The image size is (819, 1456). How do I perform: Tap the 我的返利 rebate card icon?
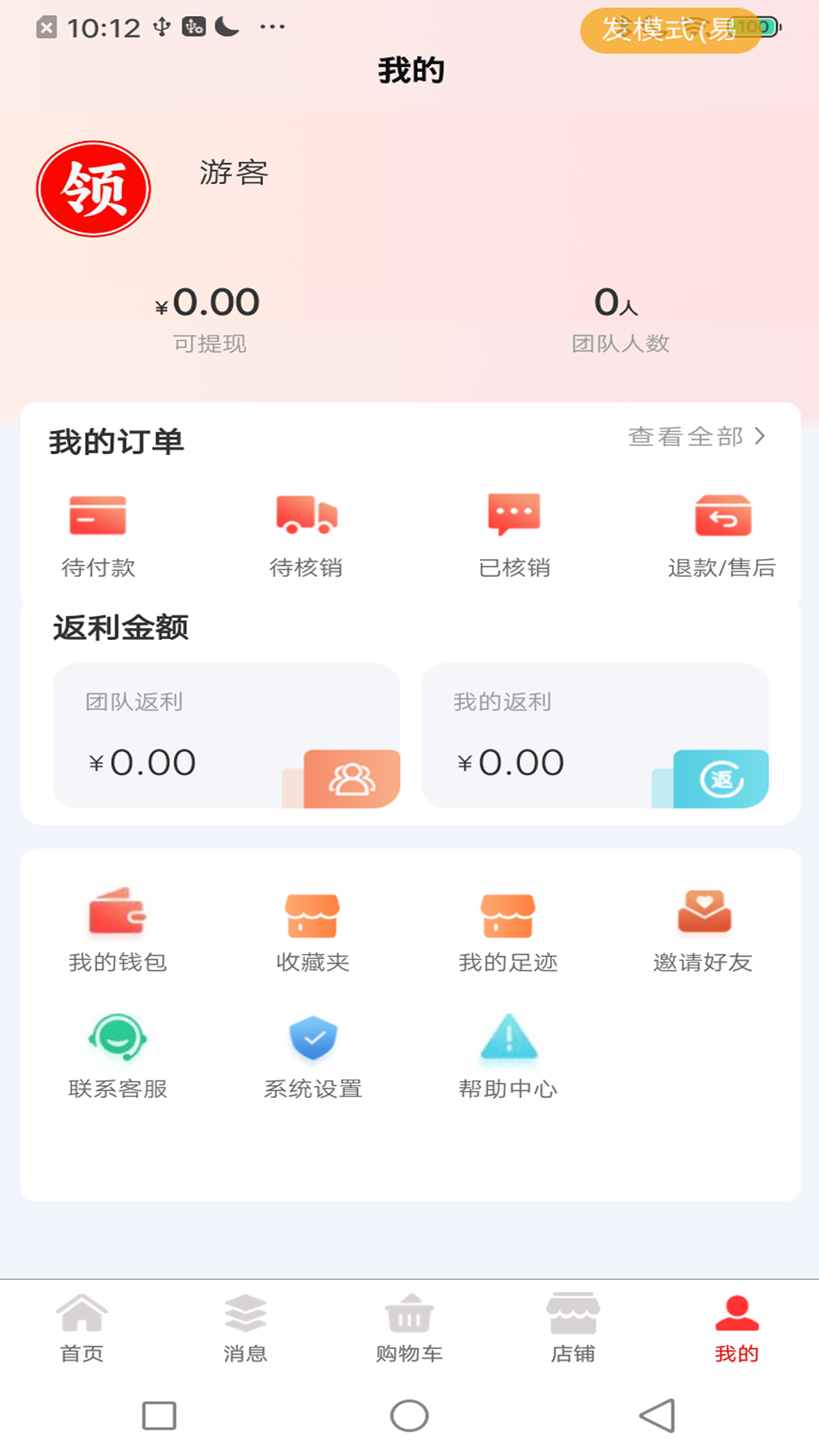pyautogui.click(x=719, y=776)
